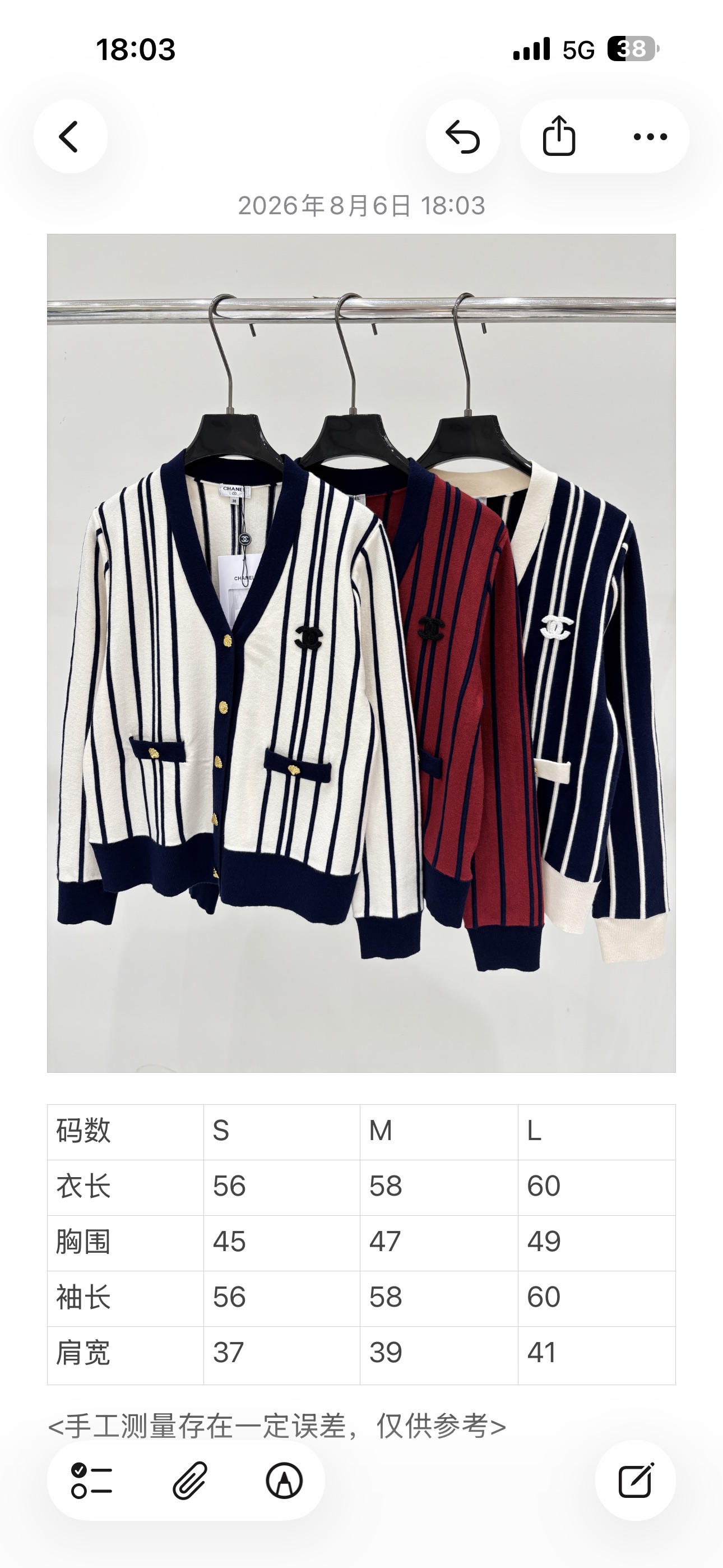Go back to the notes list
Viewport: 723px width, 1568px height.
click(70, 136)
